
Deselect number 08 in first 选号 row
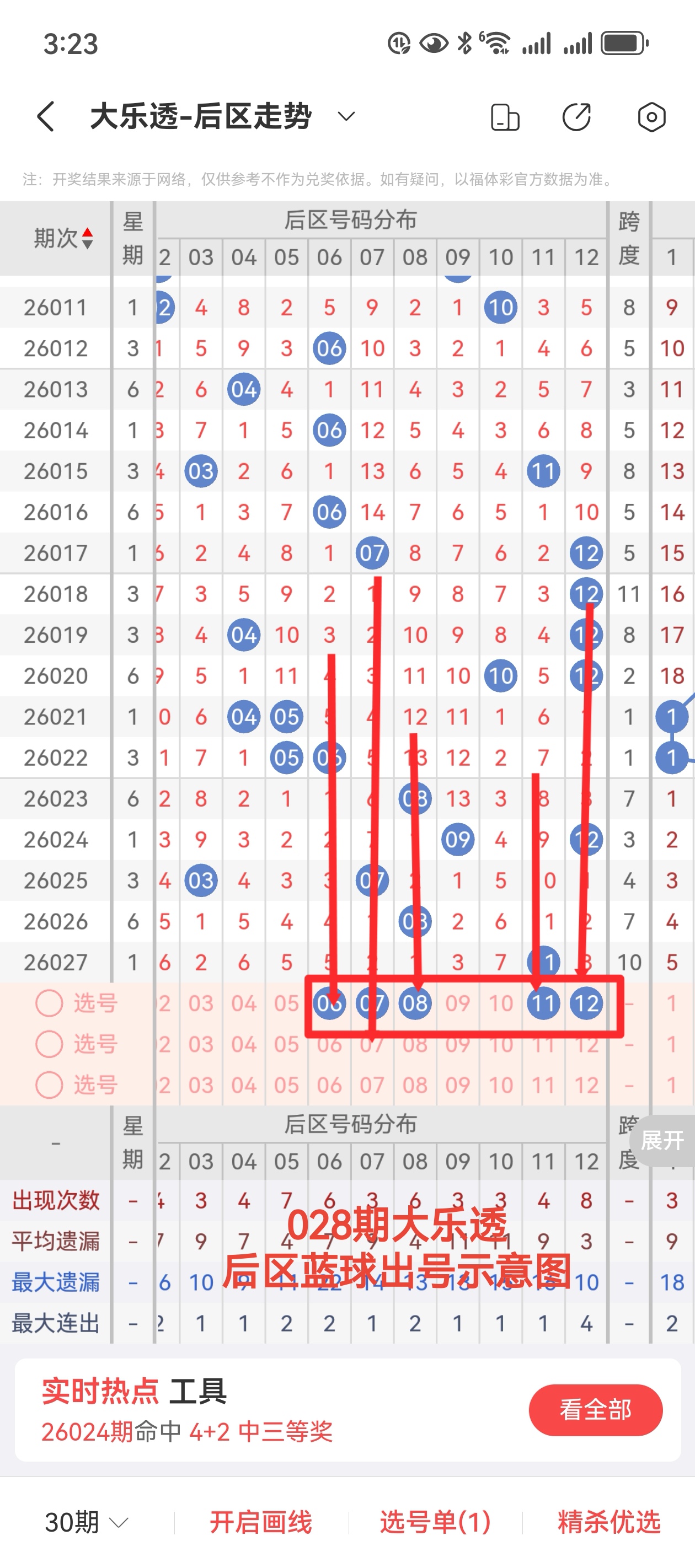click(x=415, y=1003)
